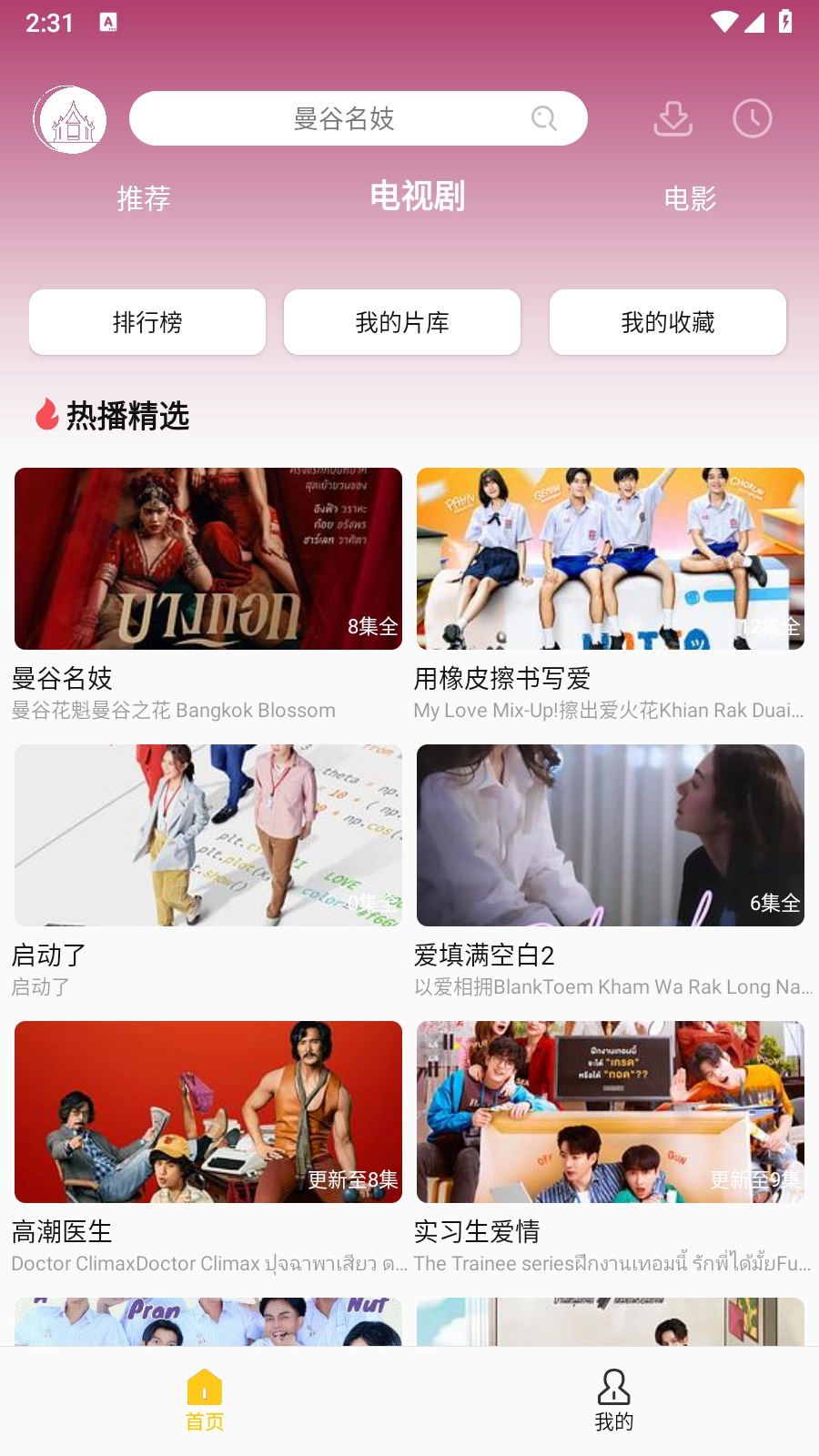Switch to the 推荐 tab
Image resolution: width=819 pixels, height=1456 pixels.
(x=144, y=198)
